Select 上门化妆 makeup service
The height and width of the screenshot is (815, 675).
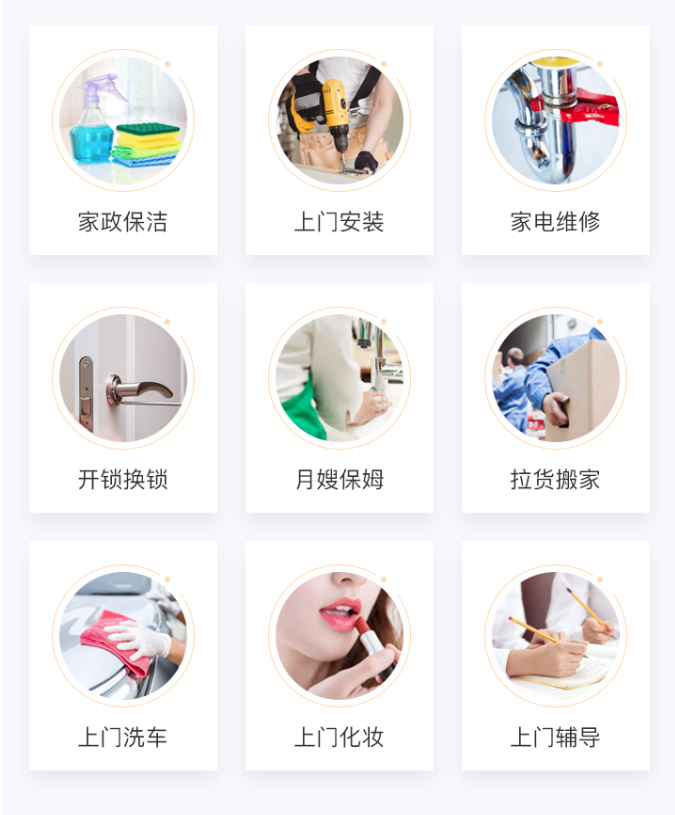(339, 656)
